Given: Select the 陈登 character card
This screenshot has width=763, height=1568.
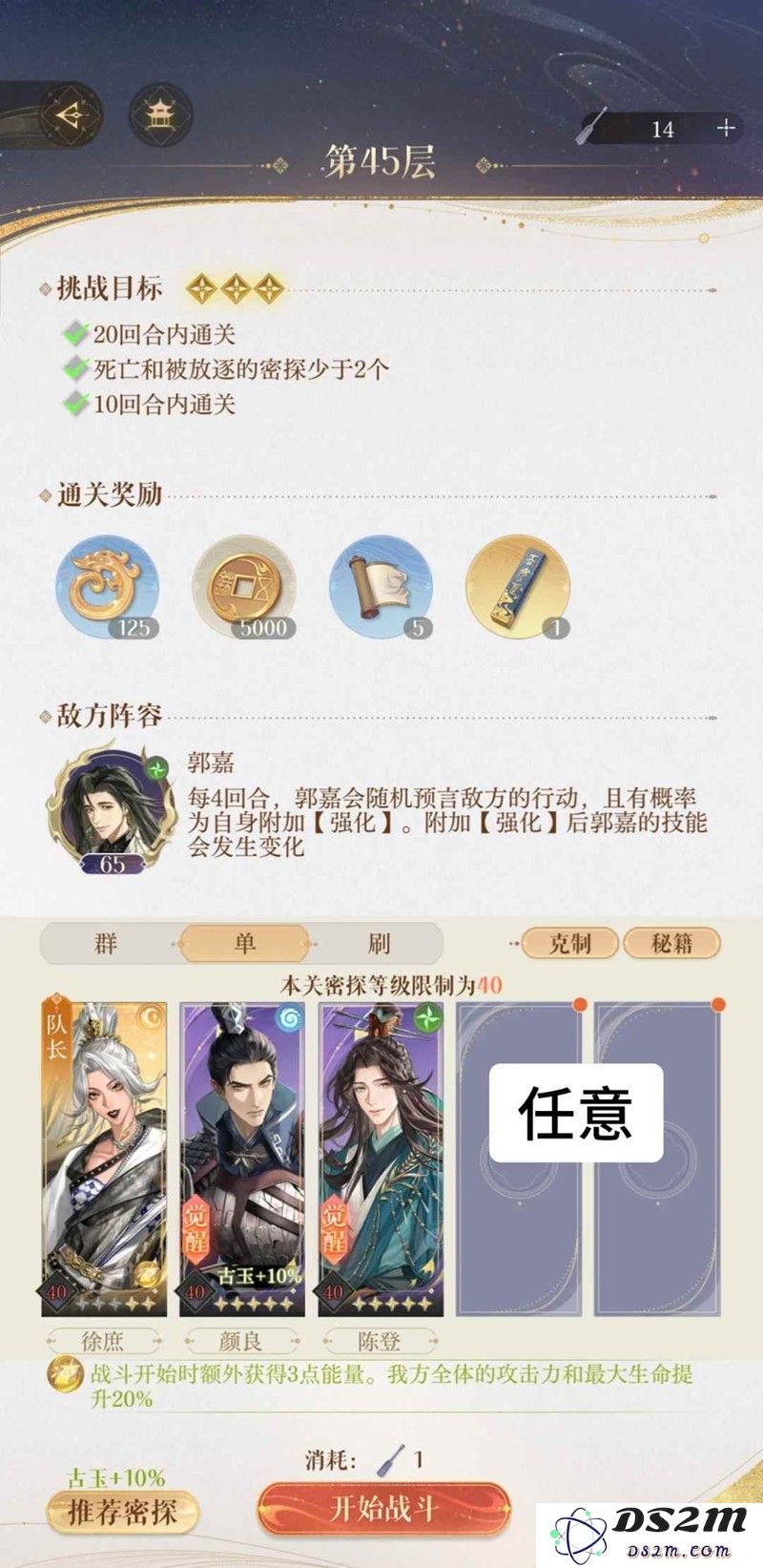Looking at the screenshot, I should (381, 1158).
